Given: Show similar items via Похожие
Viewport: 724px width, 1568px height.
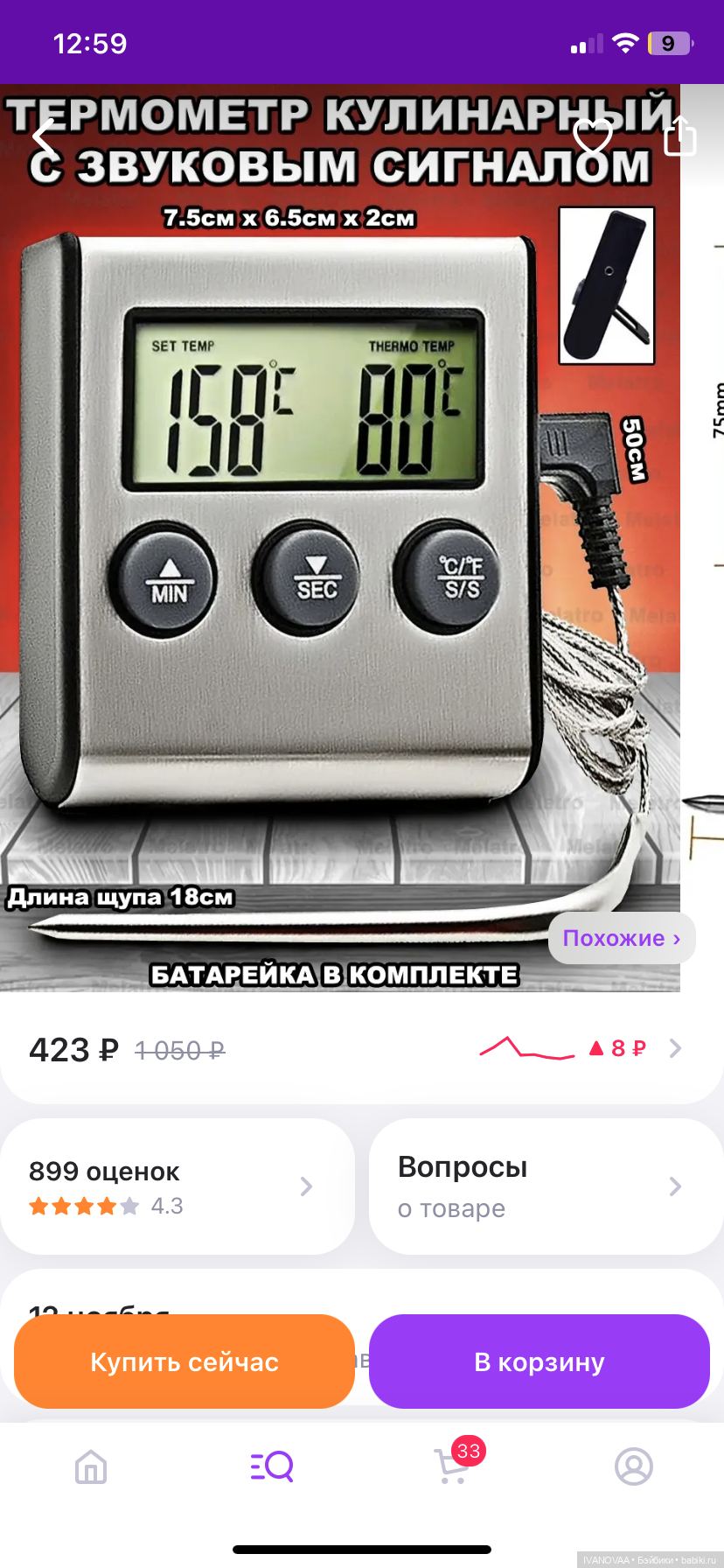Looking at the screenshot, I should click(x=622, y=939).
